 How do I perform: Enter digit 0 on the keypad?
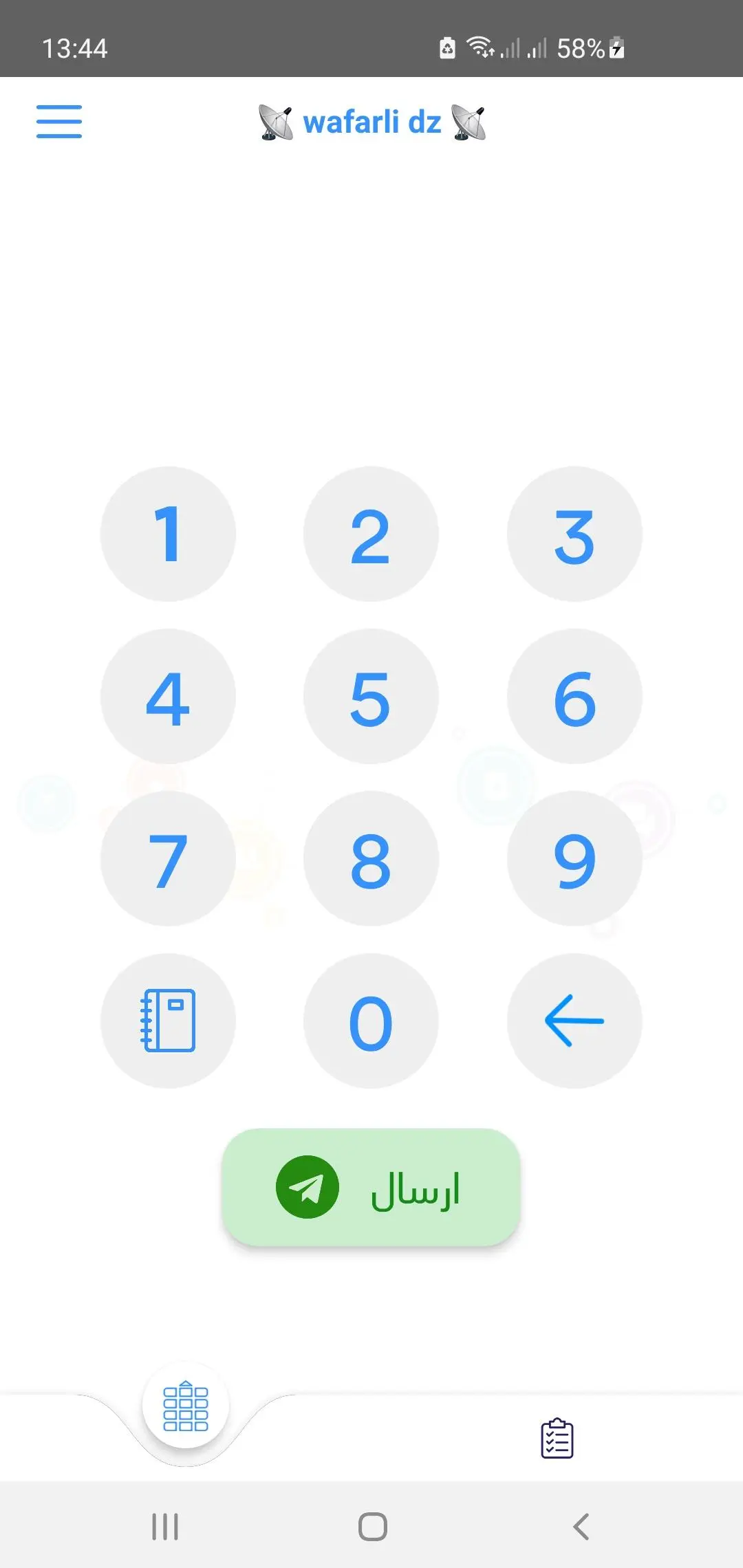click(371, 1021)
